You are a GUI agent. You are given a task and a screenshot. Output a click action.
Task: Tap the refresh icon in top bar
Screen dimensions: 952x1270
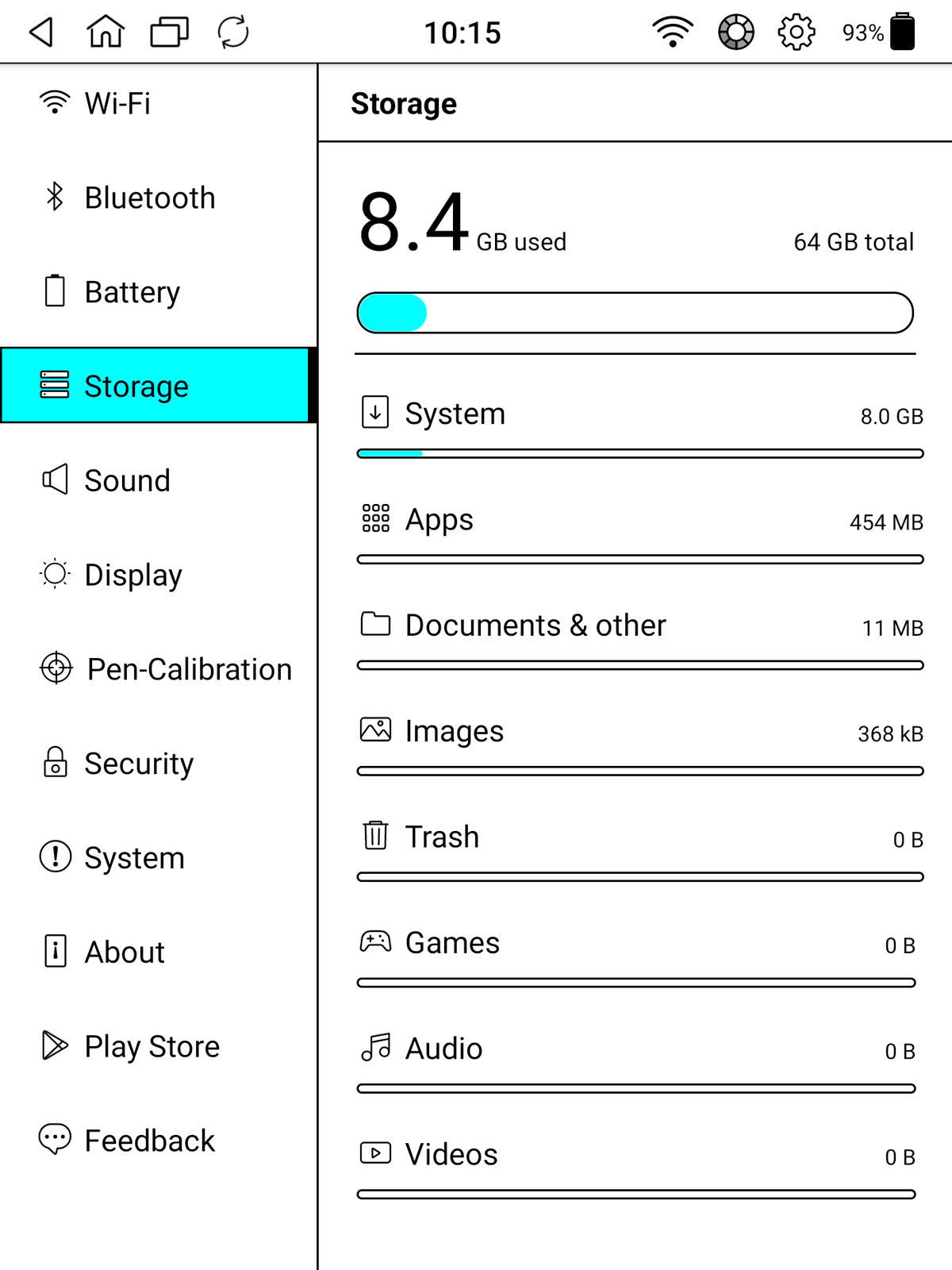233,33
